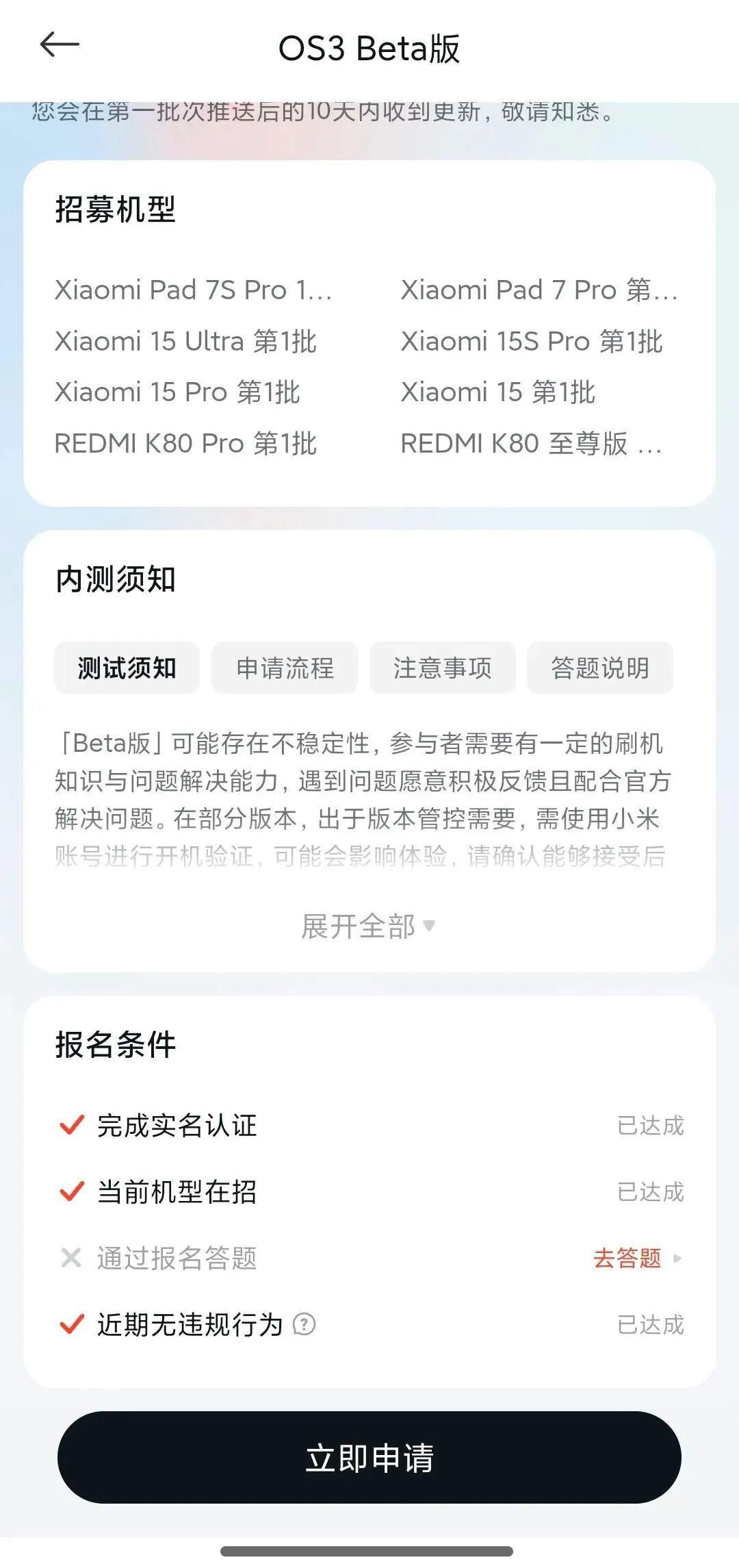Click the back arrow to return
739x1568 pixels.
tap(60, 45)
